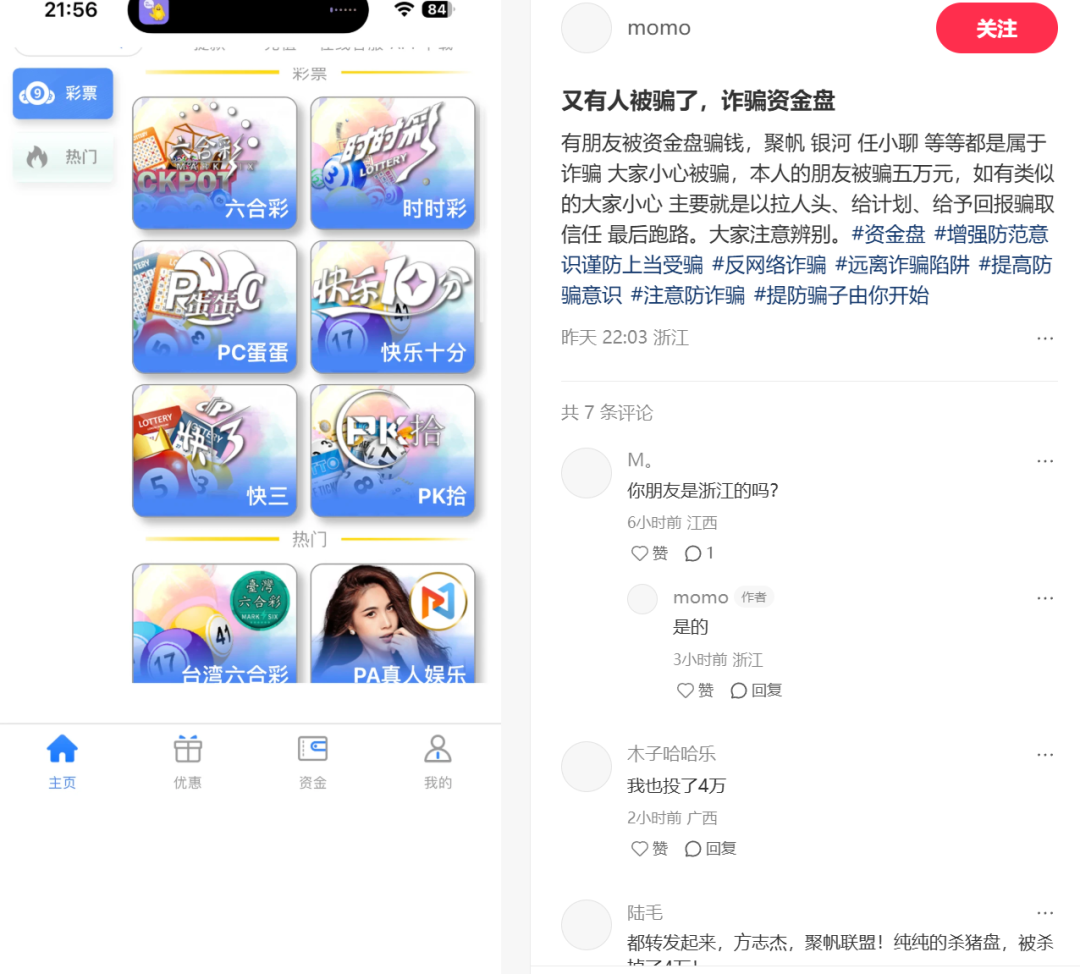This screenshot has height=974, width=1080.
Task: Like 木子哈哈乐's comment 我也投了4万
Action: click(649, 848)
